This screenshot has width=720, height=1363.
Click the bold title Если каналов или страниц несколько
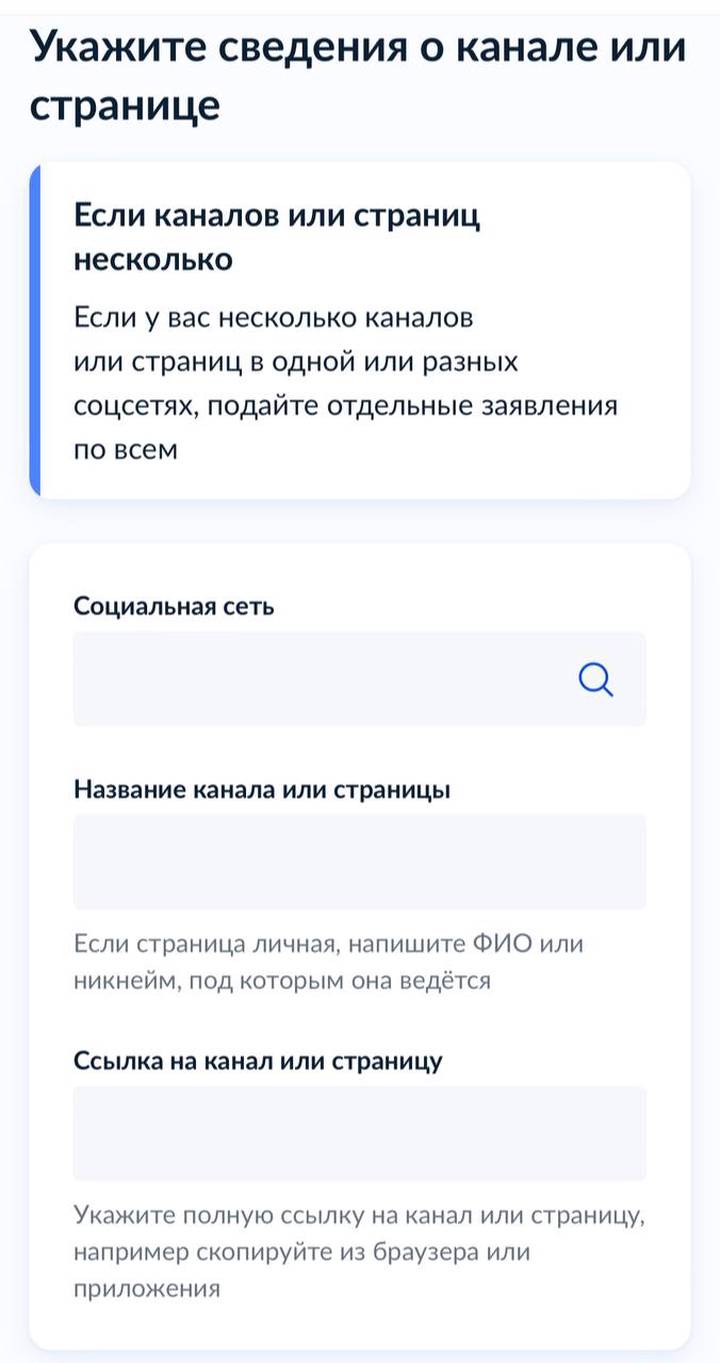pyautogui.click(x=278, y=238)
